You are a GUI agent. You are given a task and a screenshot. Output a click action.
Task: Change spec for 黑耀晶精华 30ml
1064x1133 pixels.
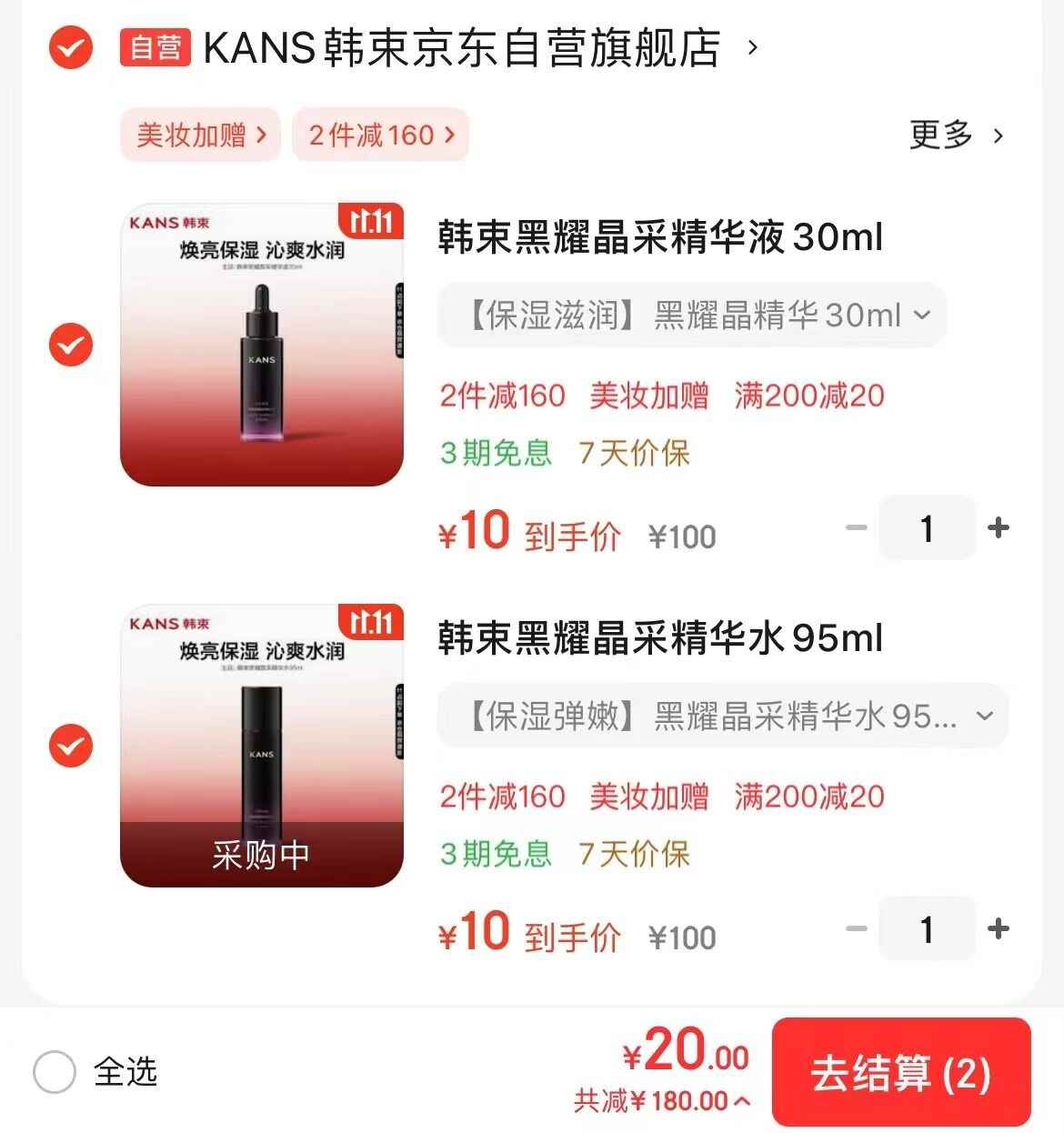(692, 316)
